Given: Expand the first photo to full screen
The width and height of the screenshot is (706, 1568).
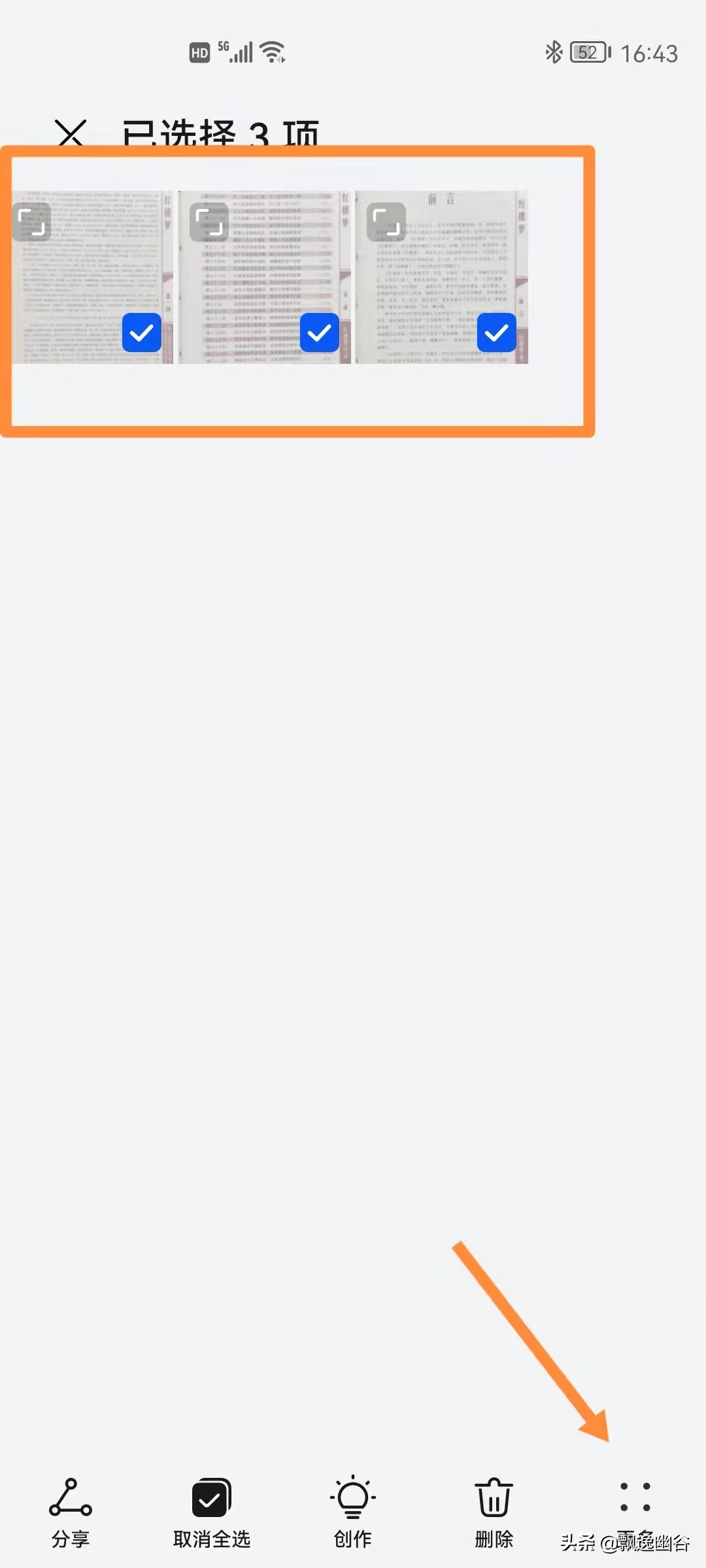Looking at the screenshot, I should [31, 222].
